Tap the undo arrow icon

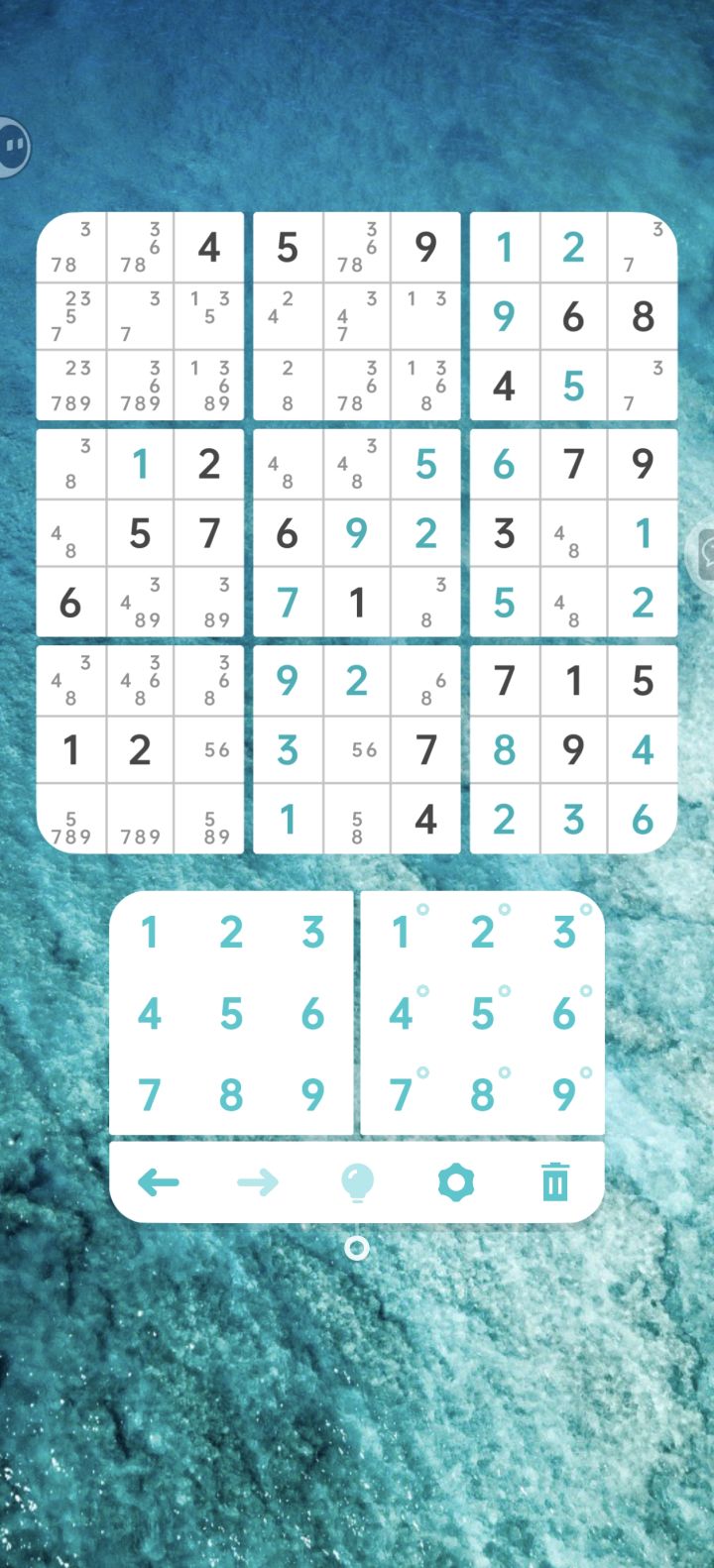click(159, 1181)
